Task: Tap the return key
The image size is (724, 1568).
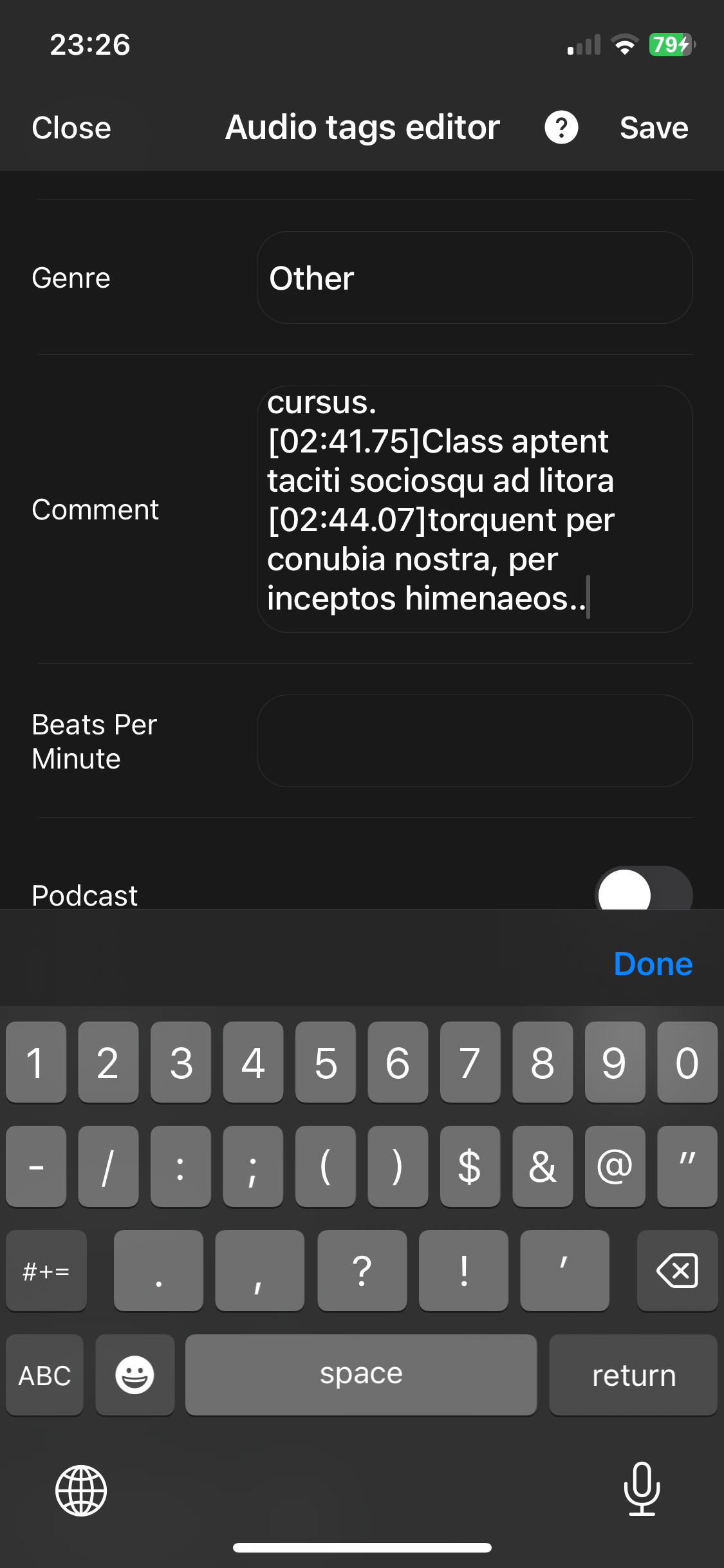Action: click(x=633, y=1375)
